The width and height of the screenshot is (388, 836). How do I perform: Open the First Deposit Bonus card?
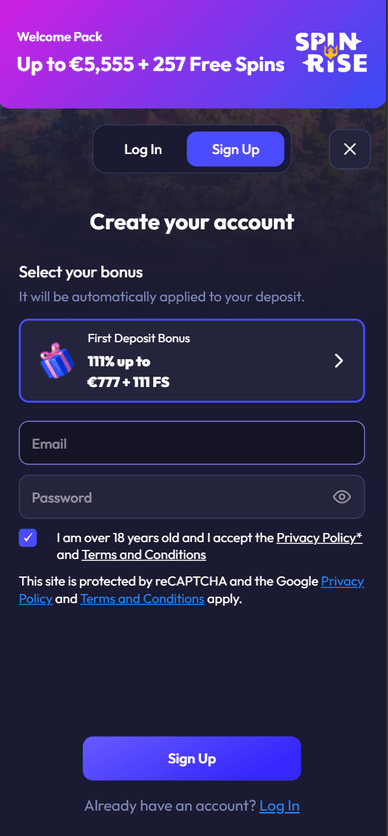pyautogui.click(x=192, y=361)
